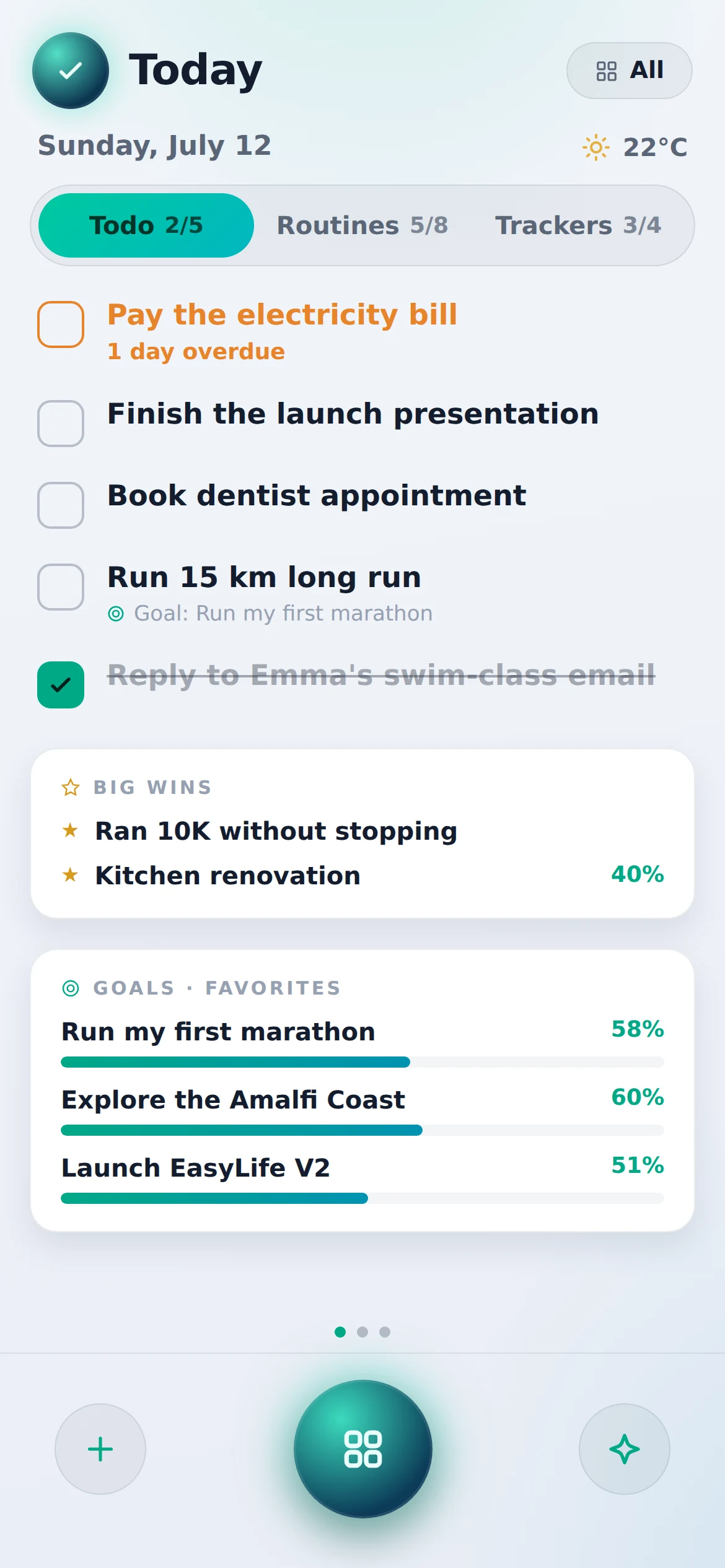
Task: View the Explore the Amalfi Coast goal
Action: [362, 1110]
